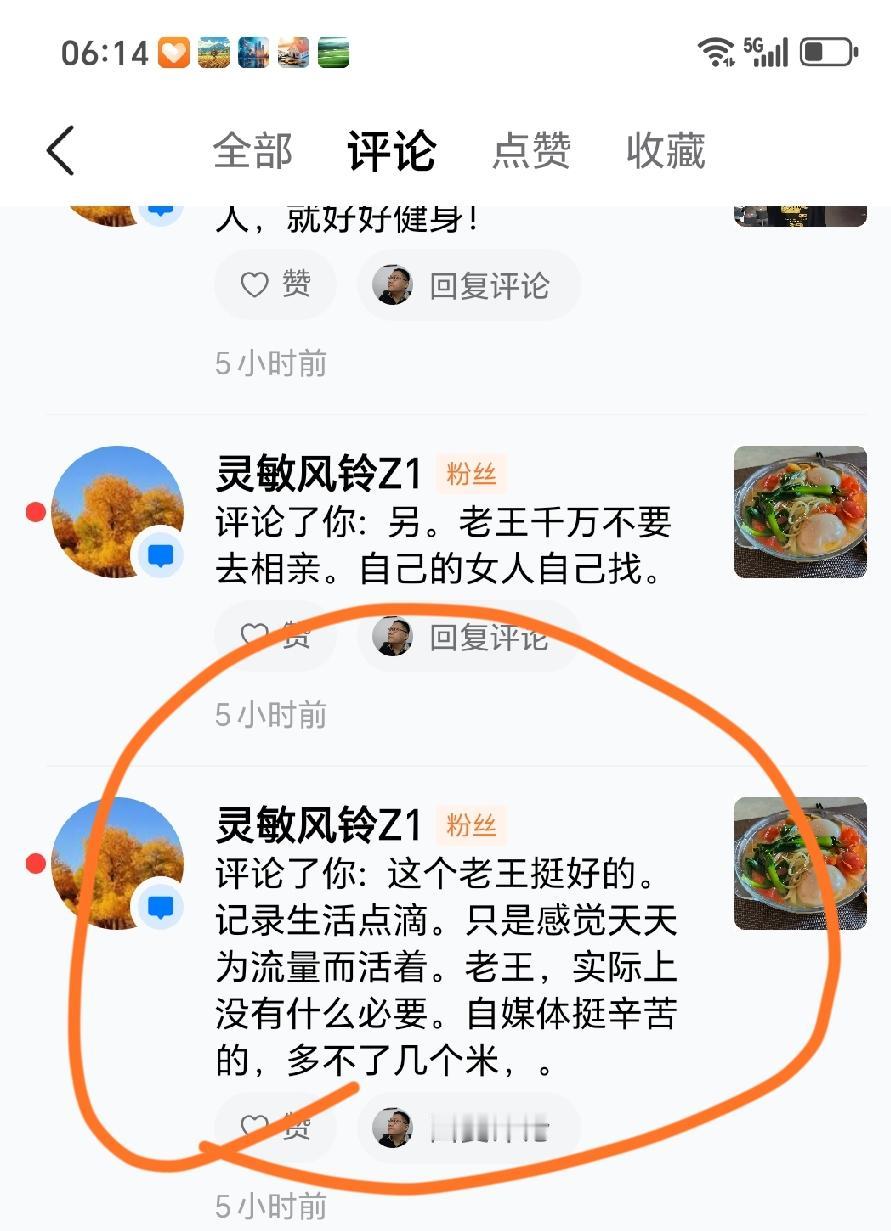Open the 收藏 tab

(x=666, y=152)
